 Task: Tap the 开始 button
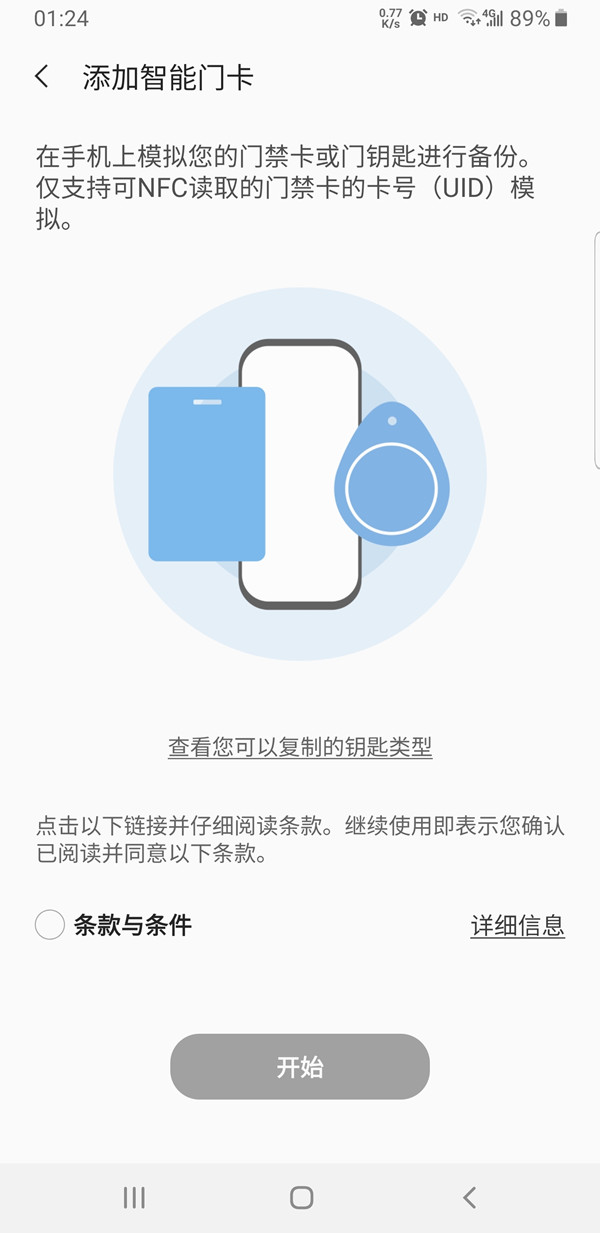point(300,1067)
